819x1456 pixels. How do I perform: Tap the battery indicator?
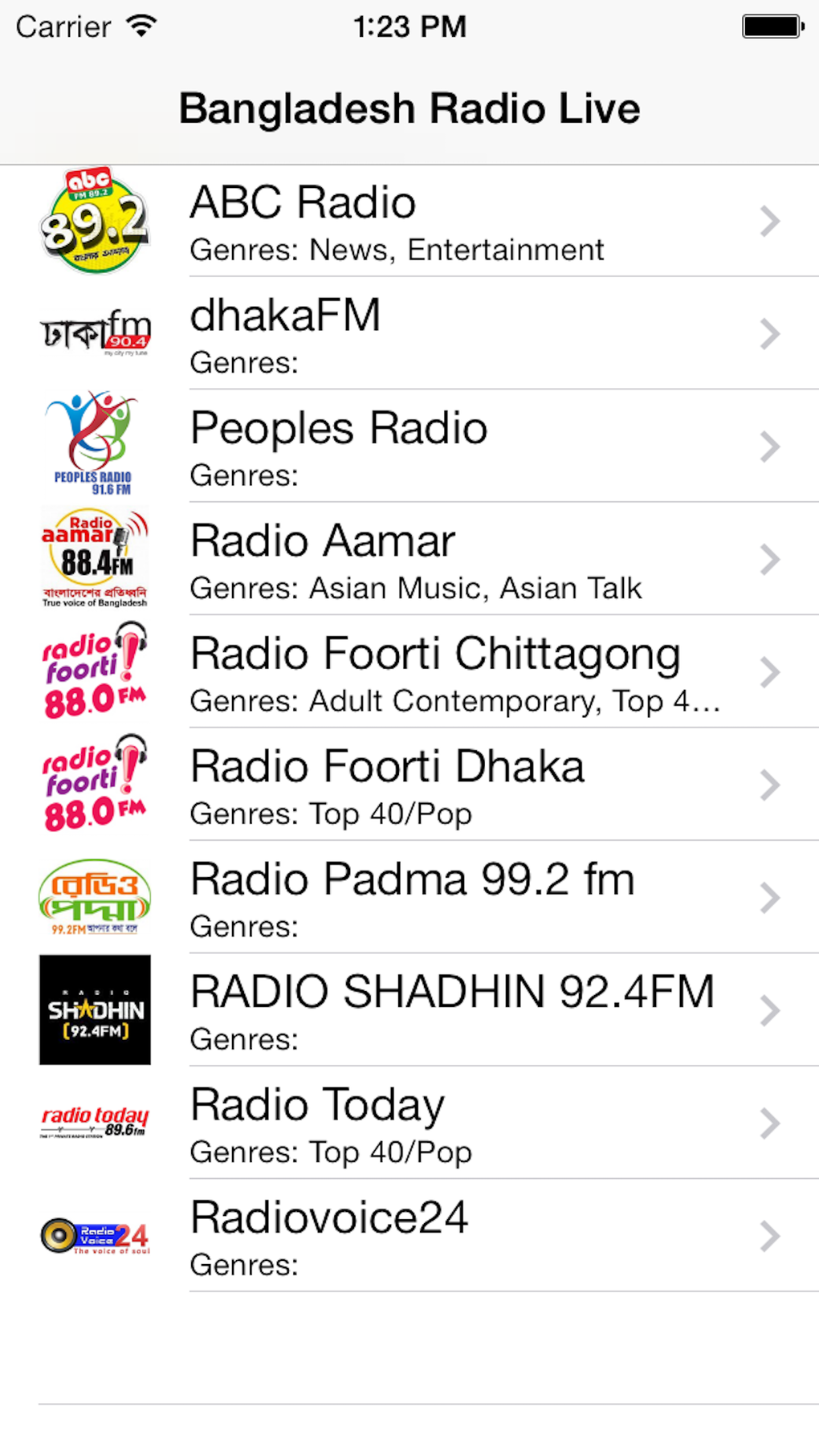point(772,26)
